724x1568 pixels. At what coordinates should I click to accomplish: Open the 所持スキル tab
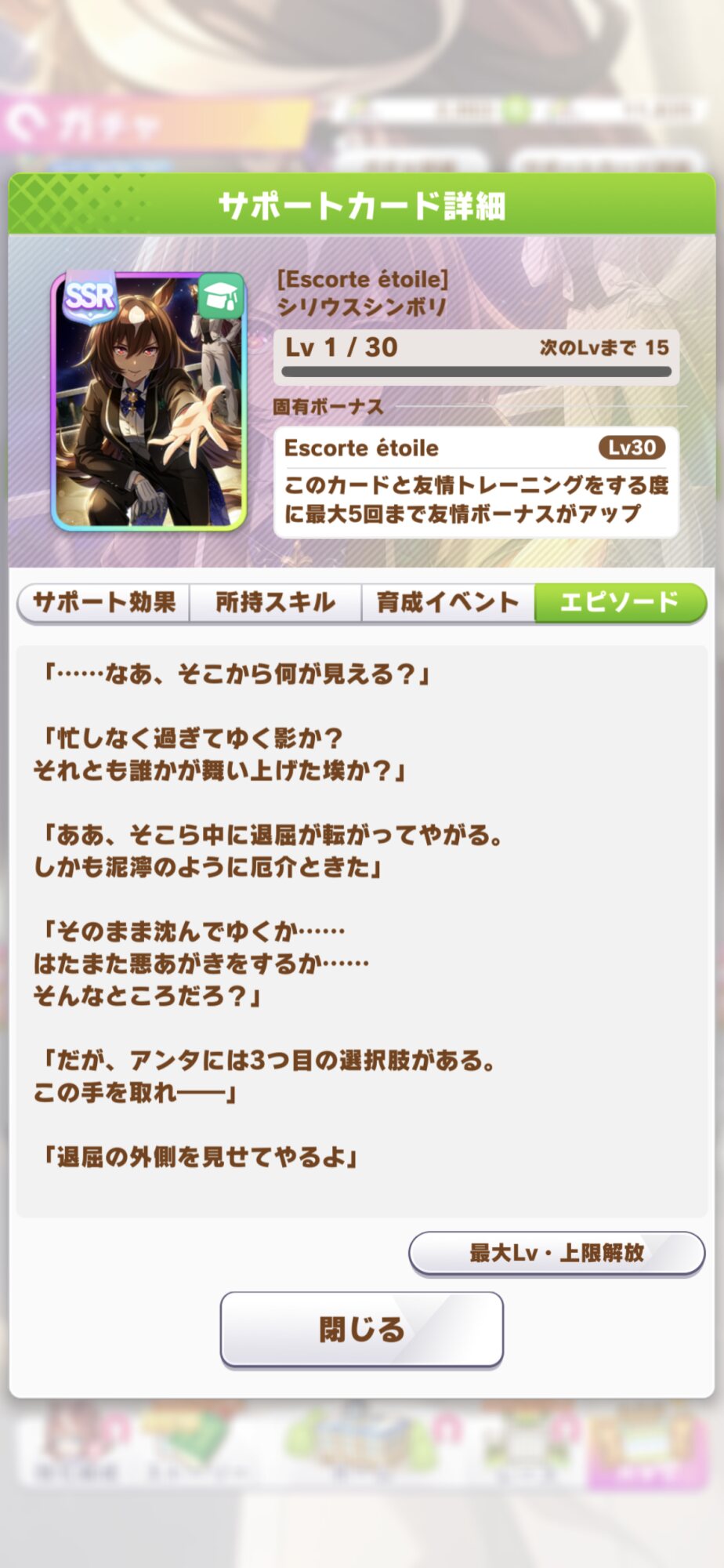point(275,603)
